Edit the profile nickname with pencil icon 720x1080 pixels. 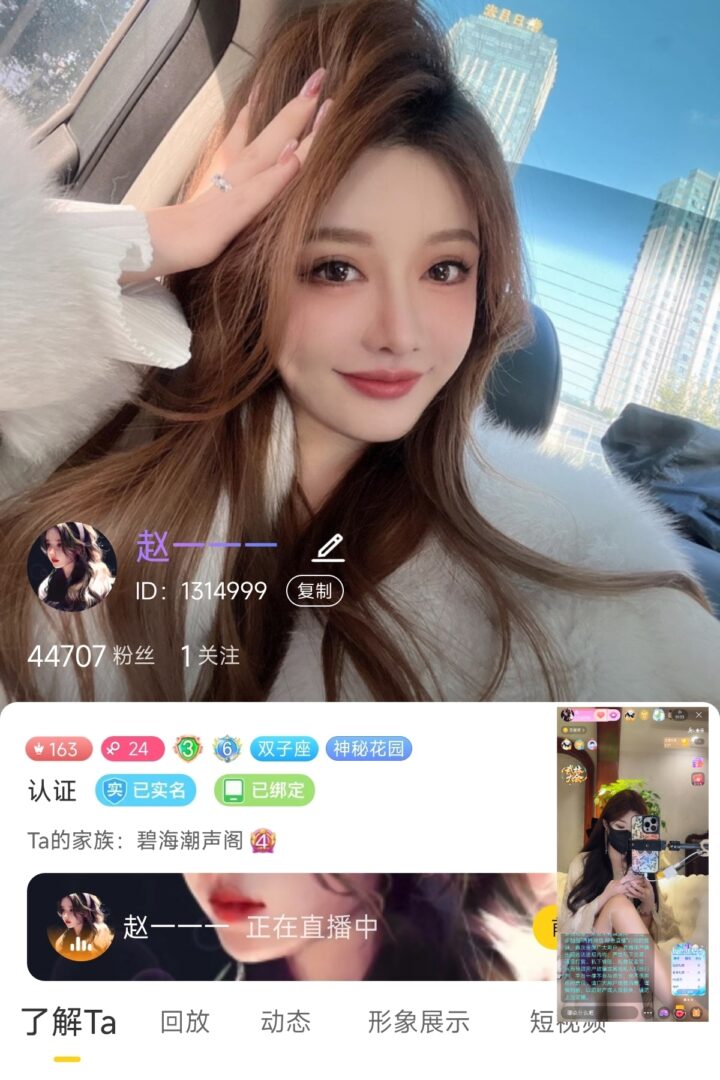pos(328,548)
